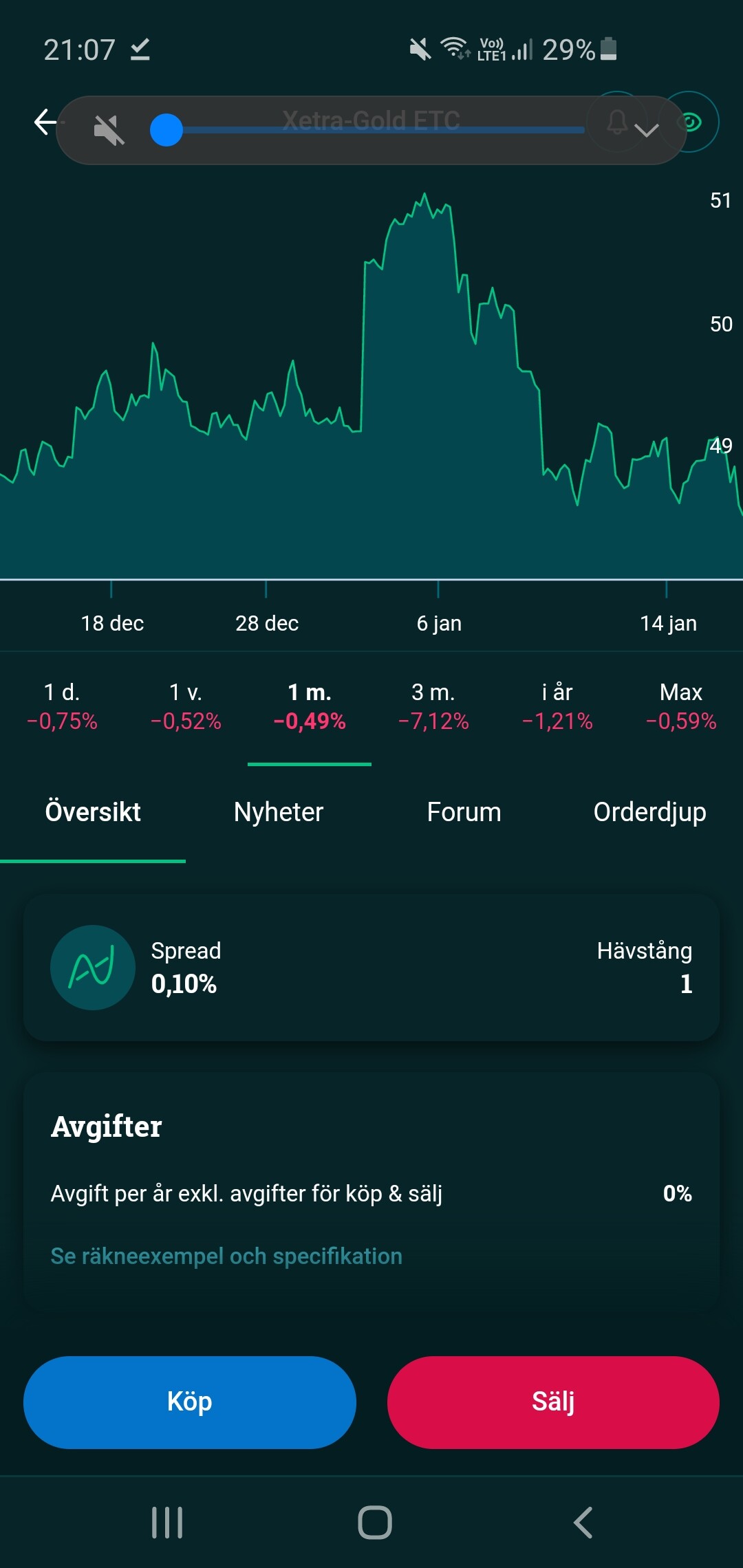Open 'Se räkneexempel och specifikation' link
This screenshot has width=743, height=1568.
[226, 1256]
